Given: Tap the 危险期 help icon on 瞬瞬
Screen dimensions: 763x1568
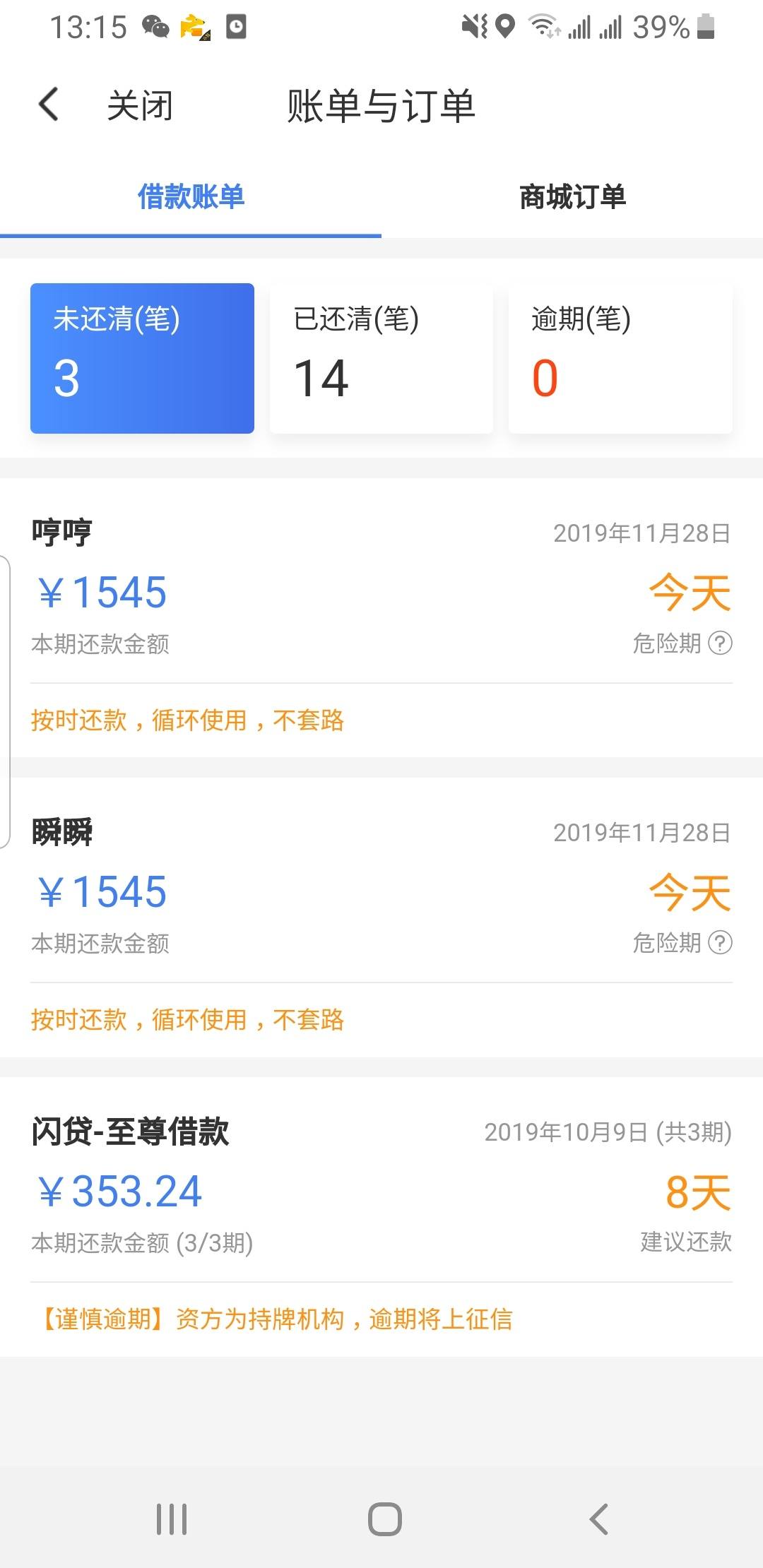Looking at the screenshot, I should click(x=720, y=943).
